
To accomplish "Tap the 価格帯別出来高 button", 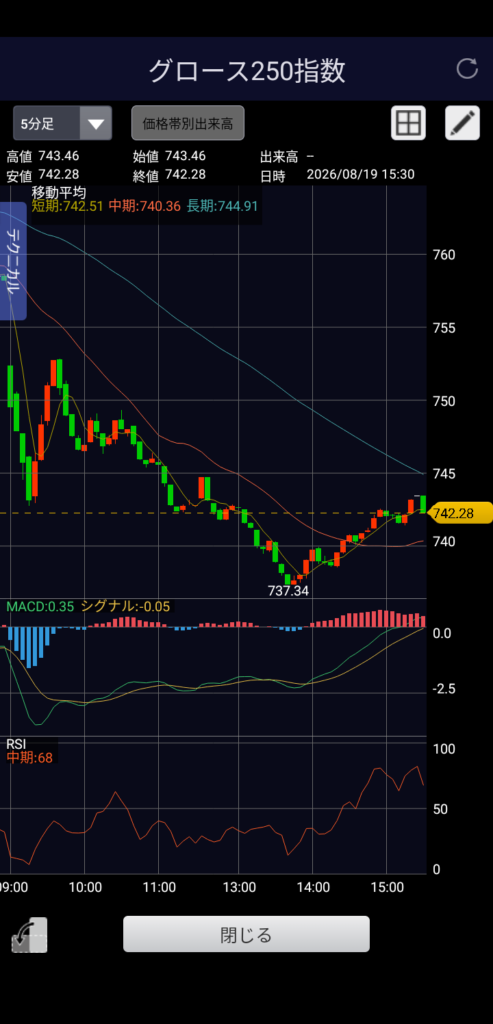I will click(188, 123).
